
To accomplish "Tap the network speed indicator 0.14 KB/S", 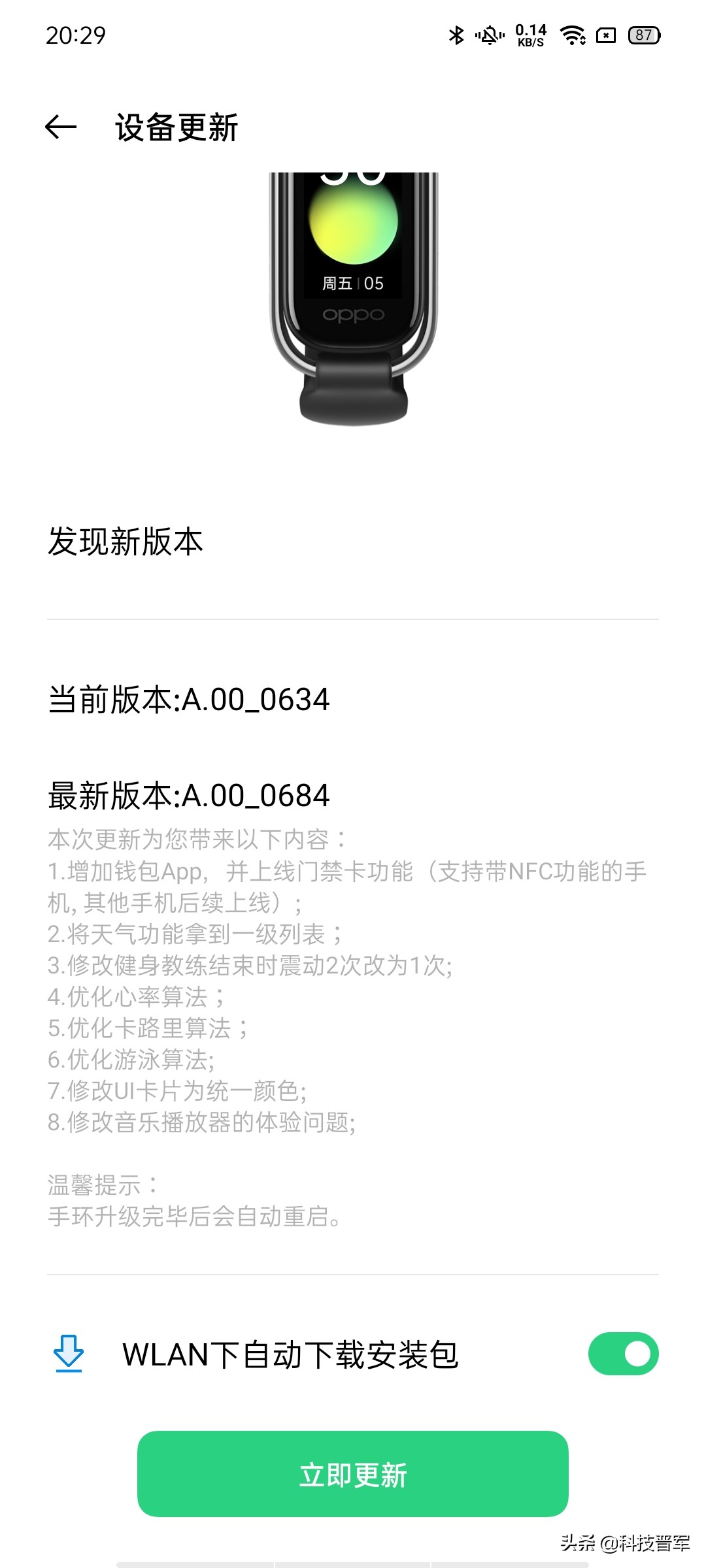I will (529, 36).
